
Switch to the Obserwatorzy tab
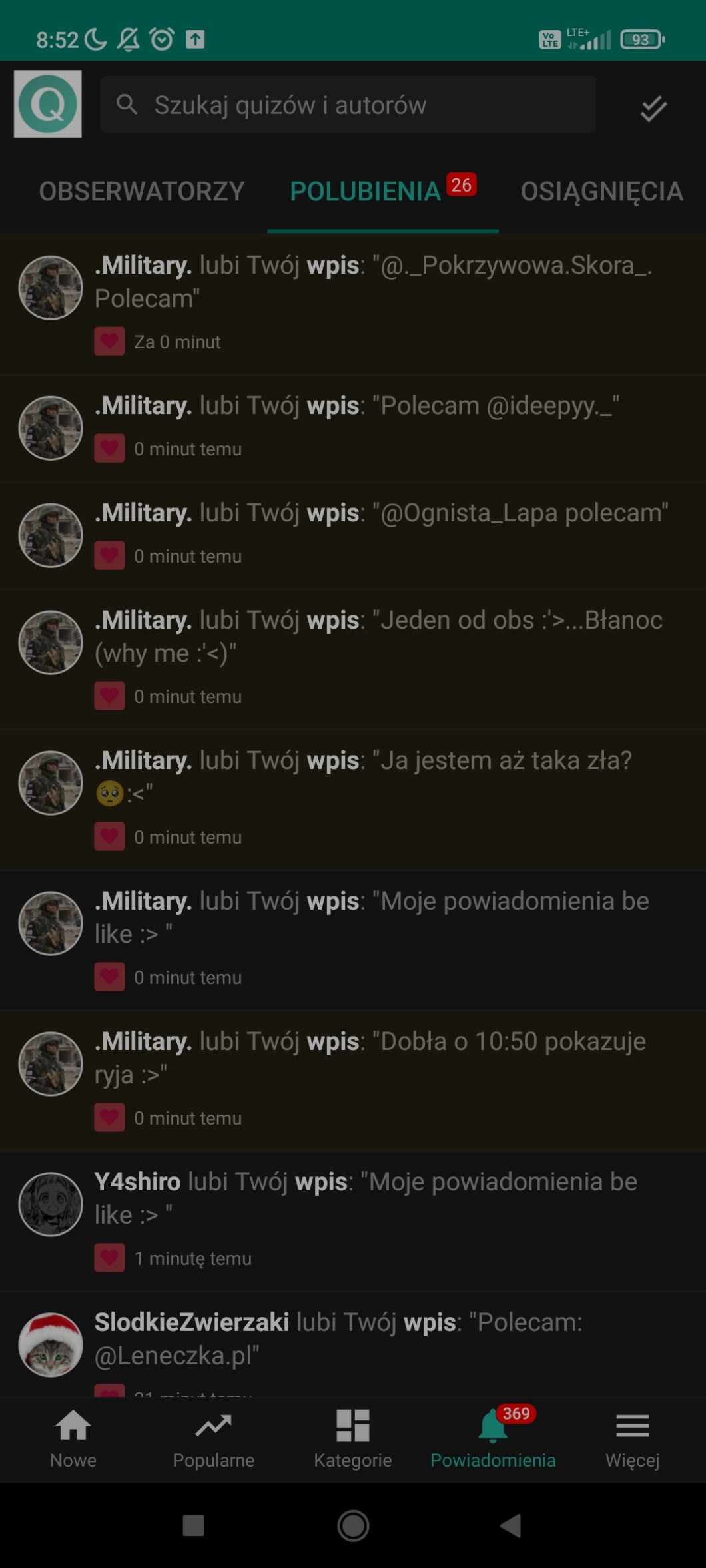coord(142,192)
